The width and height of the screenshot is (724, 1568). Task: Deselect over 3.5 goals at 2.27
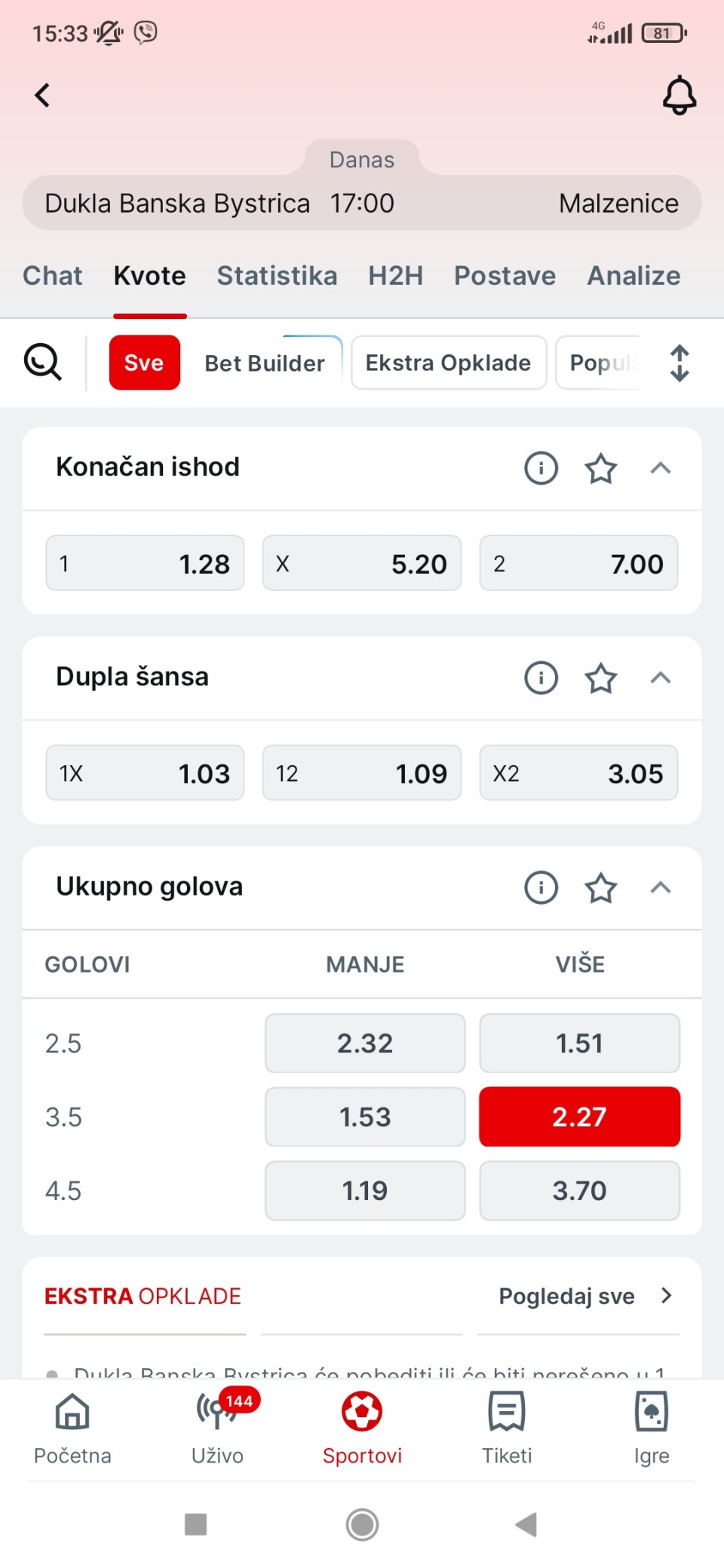click(579, 1116)
